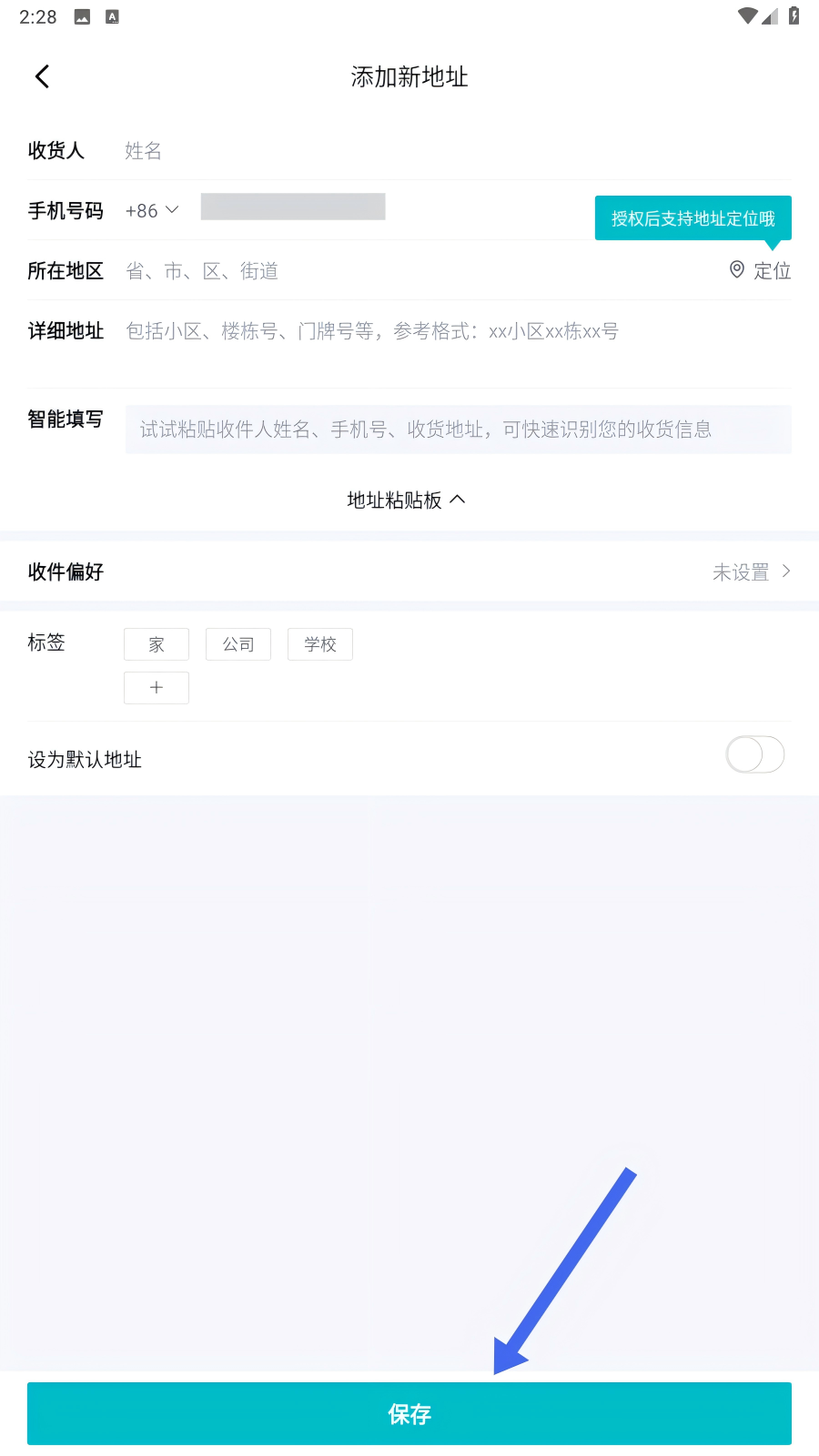
Task: Collapse the 地址粘贴板 section
Action: click(x=407, y=500)
